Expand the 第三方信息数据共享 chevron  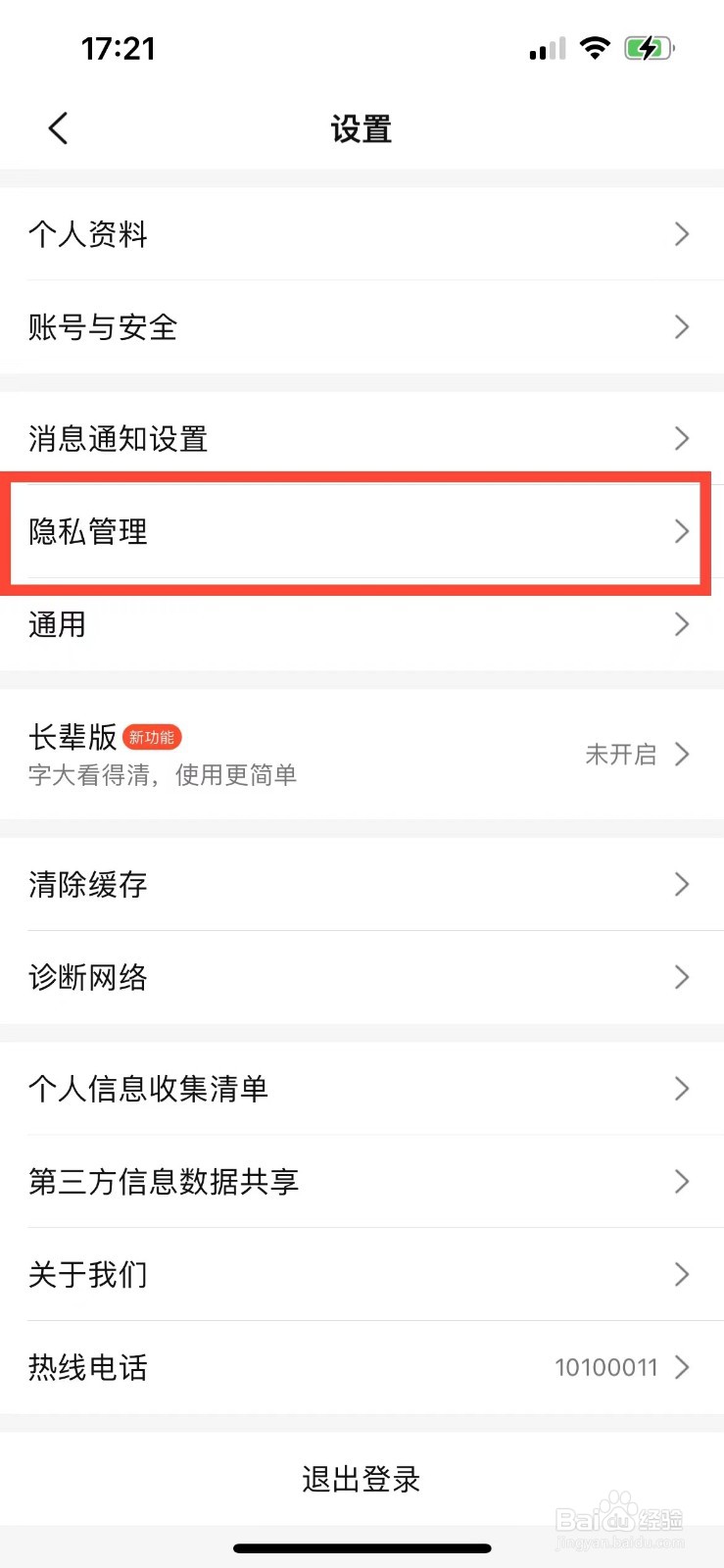click(x=682, y=1182)
